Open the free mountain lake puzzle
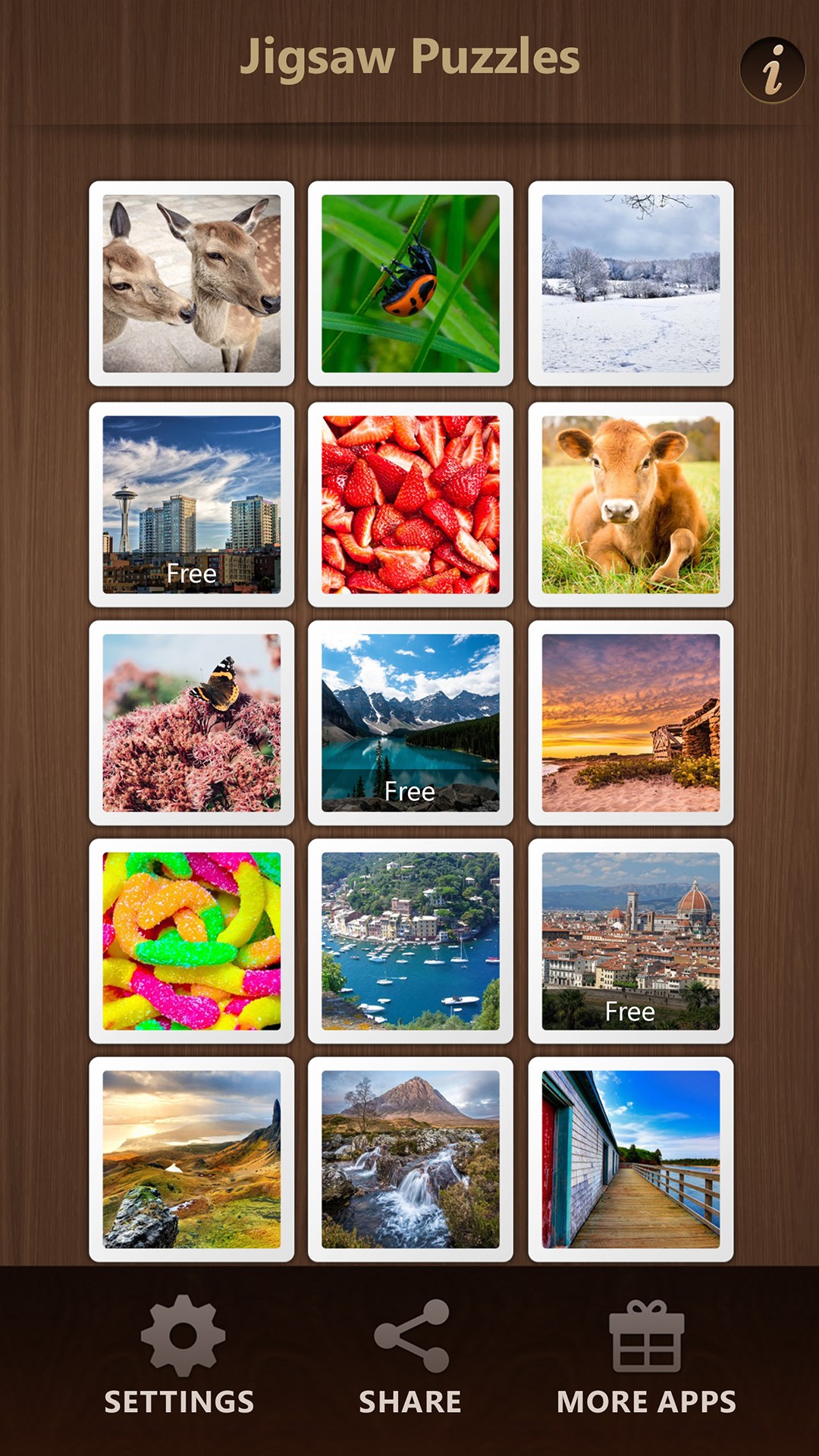Image resolution: width=819 pixels, height=1456 pixels. 410,723
